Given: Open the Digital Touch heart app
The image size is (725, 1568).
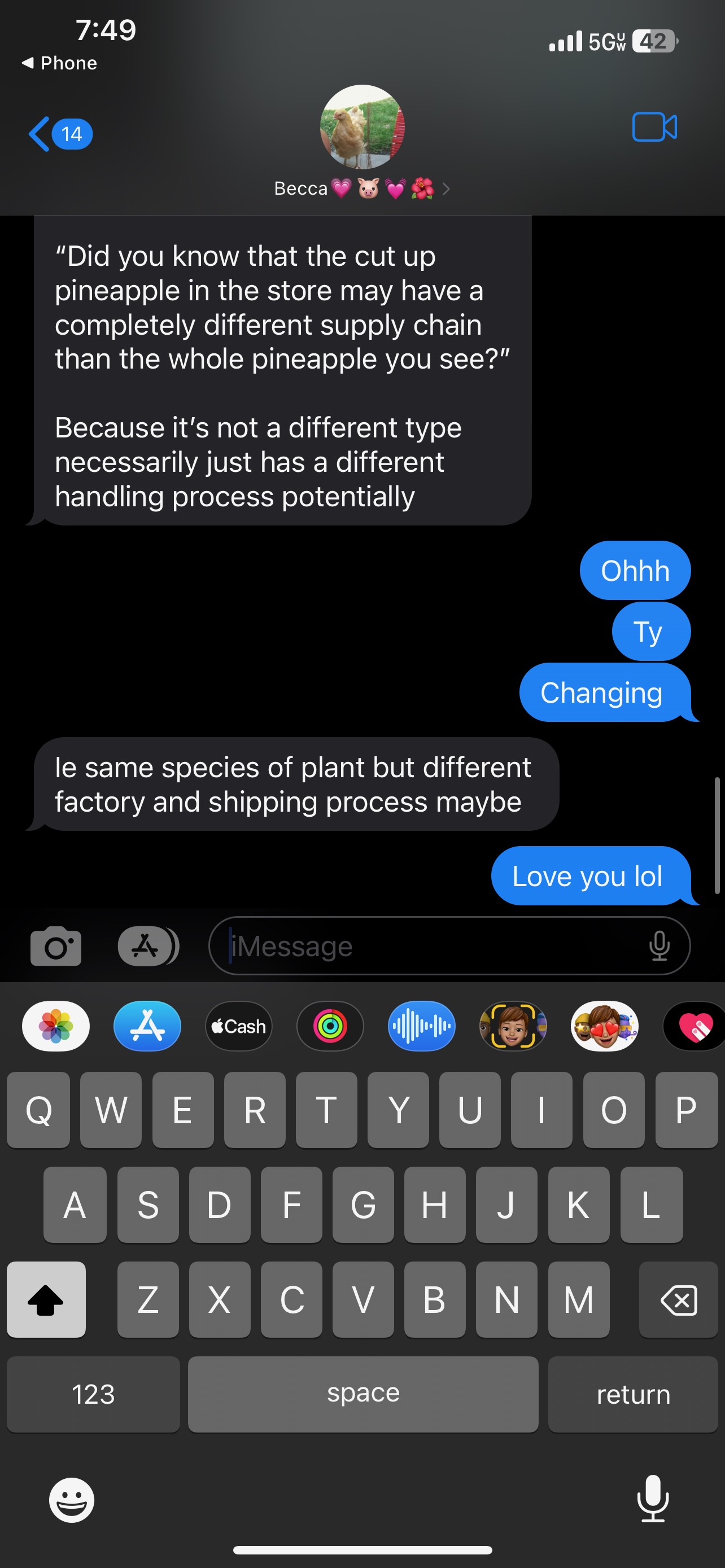Looking at the screenshot, I should [695, 1026].
